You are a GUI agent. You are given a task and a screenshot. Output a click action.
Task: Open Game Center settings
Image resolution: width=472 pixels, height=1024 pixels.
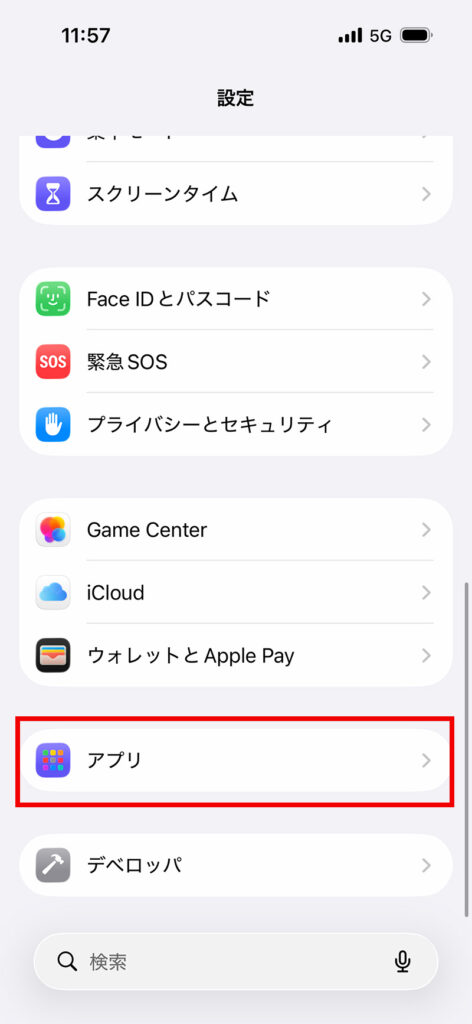pyautogui.click(x=236, y=530)
